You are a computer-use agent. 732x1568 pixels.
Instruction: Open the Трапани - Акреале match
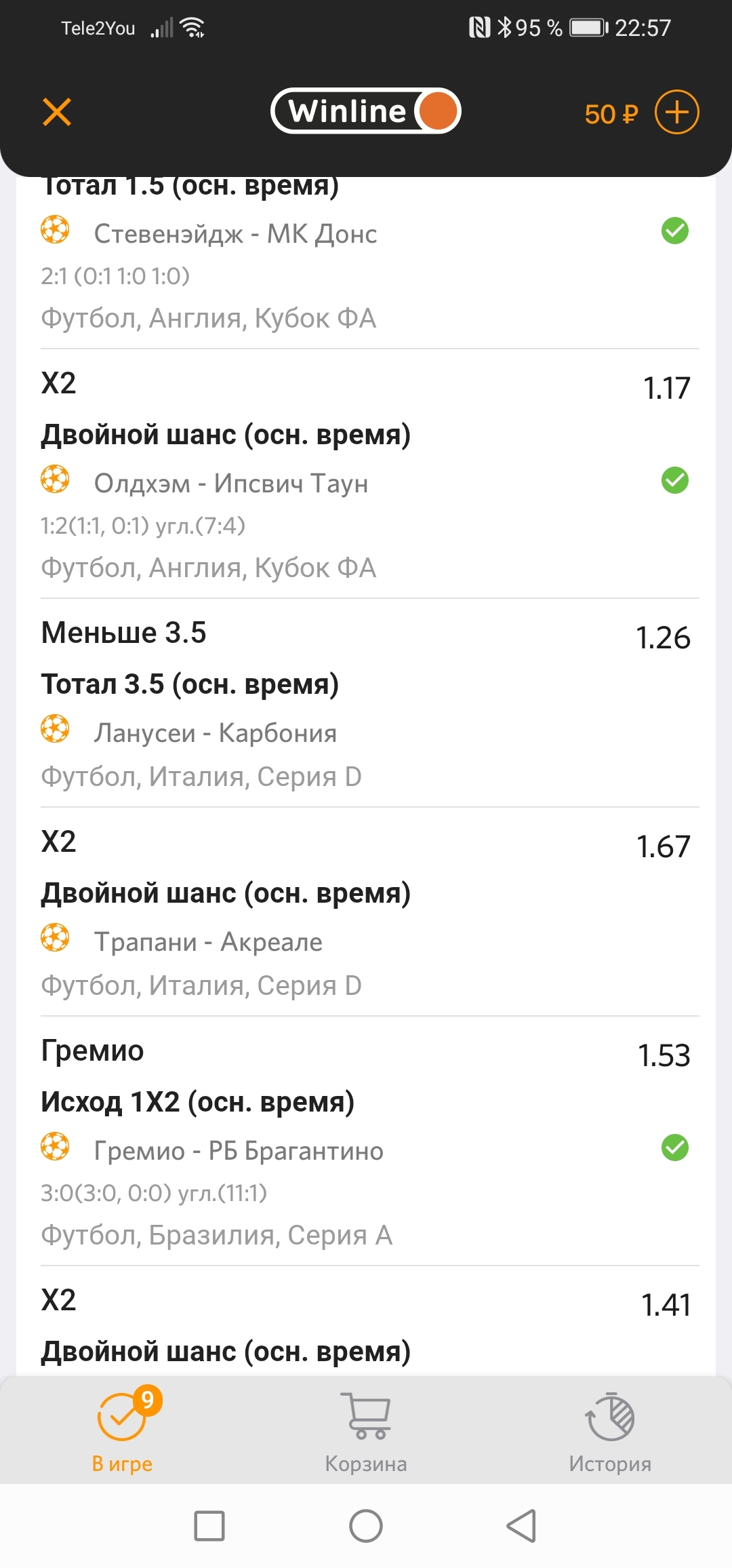(208, 941)
